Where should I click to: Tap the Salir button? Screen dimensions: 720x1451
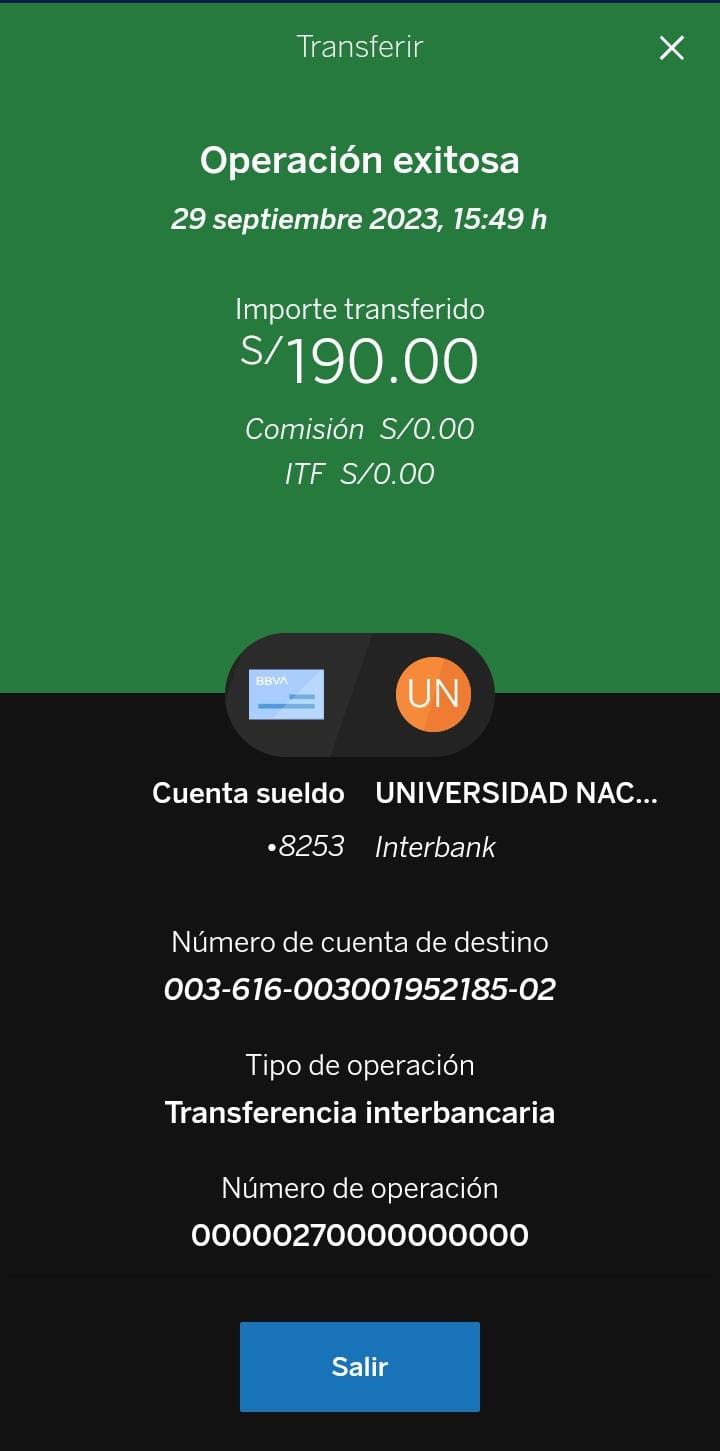(x=360, y=1366)
